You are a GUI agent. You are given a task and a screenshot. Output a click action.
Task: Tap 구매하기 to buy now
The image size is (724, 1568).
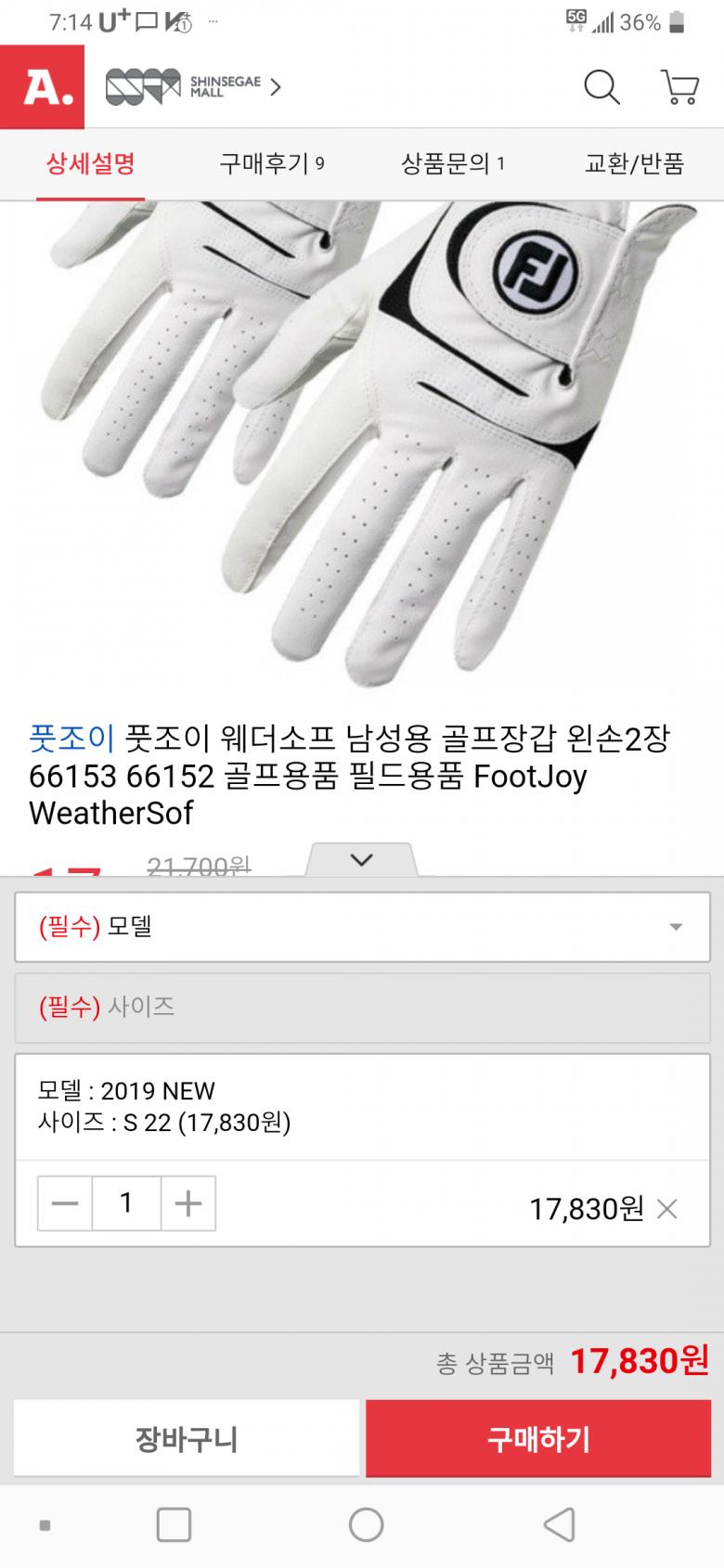539,1438
